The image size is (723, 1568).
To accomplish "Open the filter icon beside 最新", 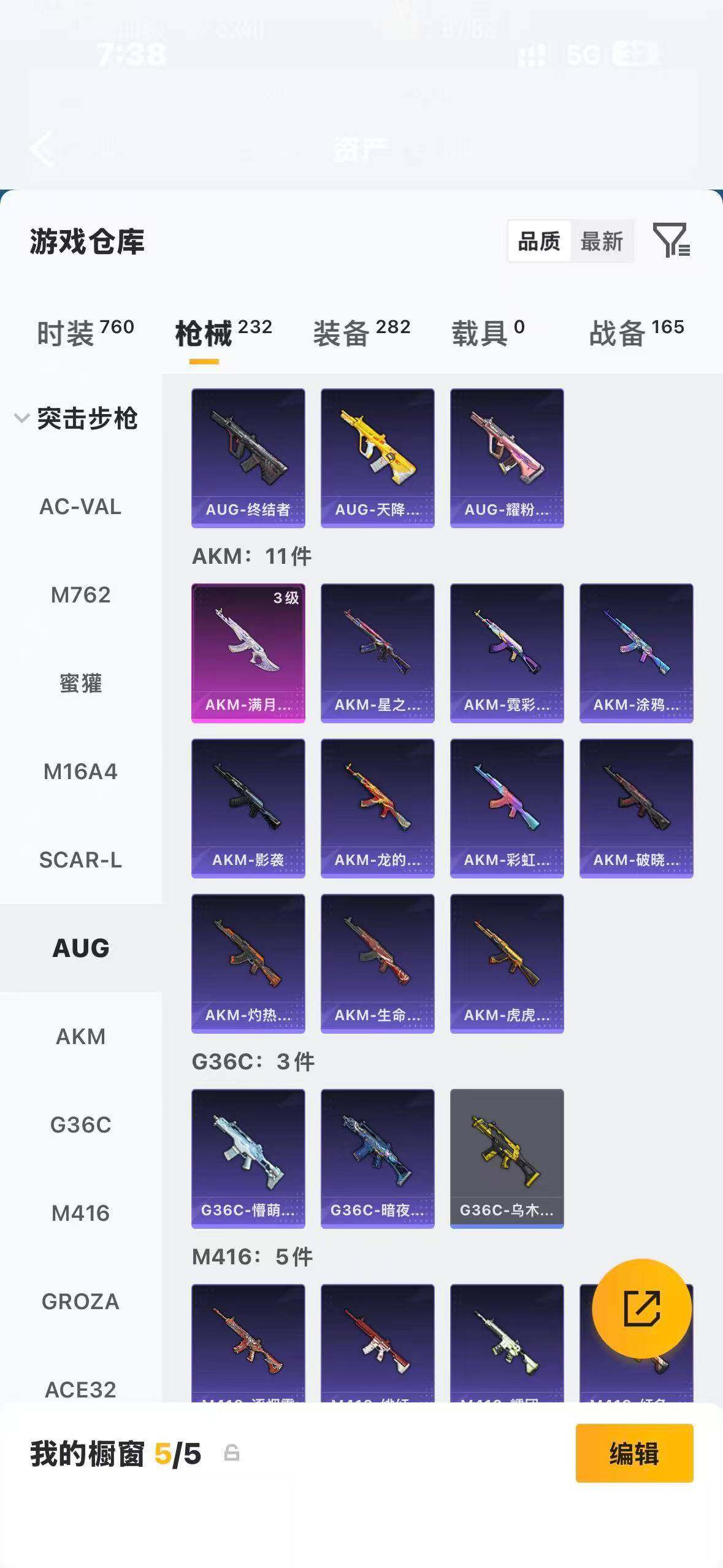I will point(671,240).
